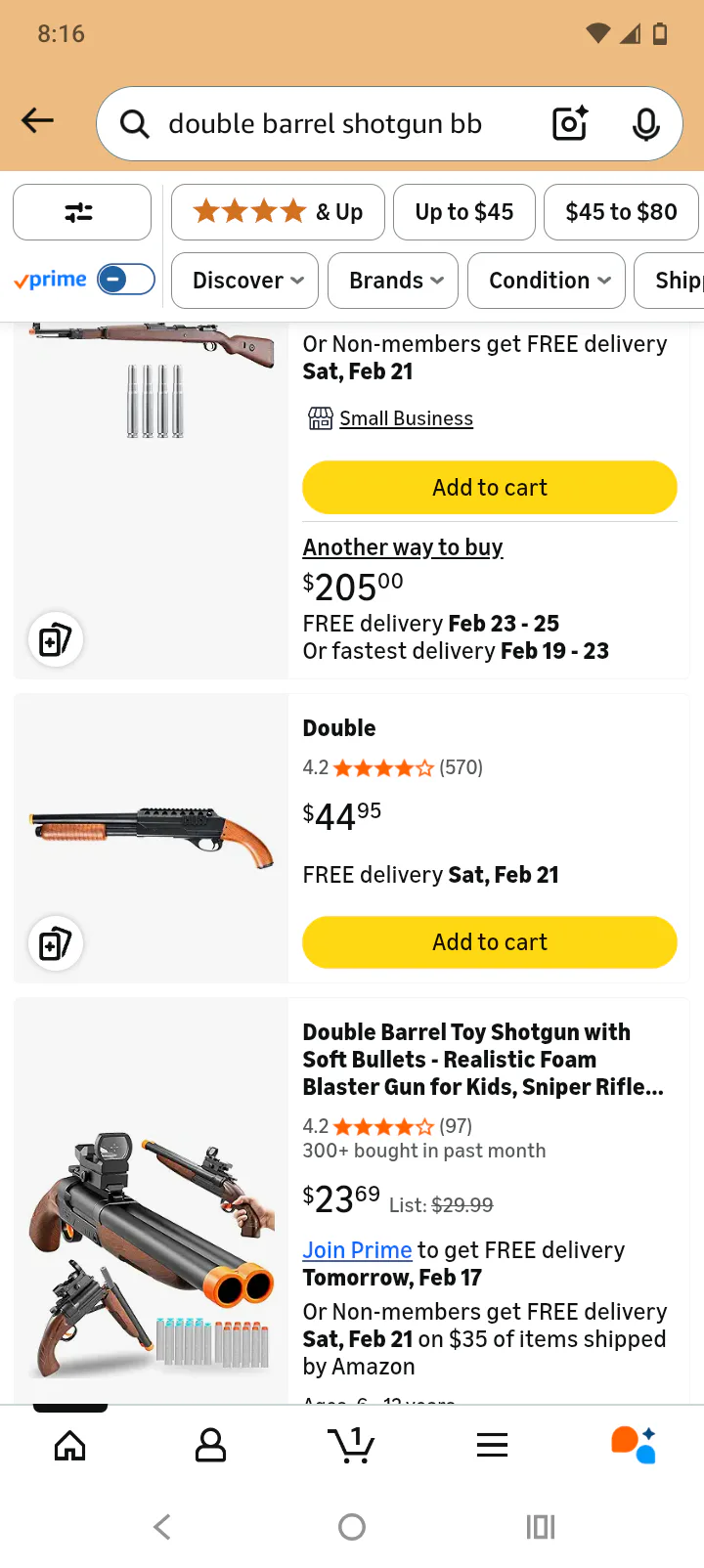The width and height of the screenshot is (704, 1568).
Task: Go to the Home tab
Action: click(x=69, y=1445)
